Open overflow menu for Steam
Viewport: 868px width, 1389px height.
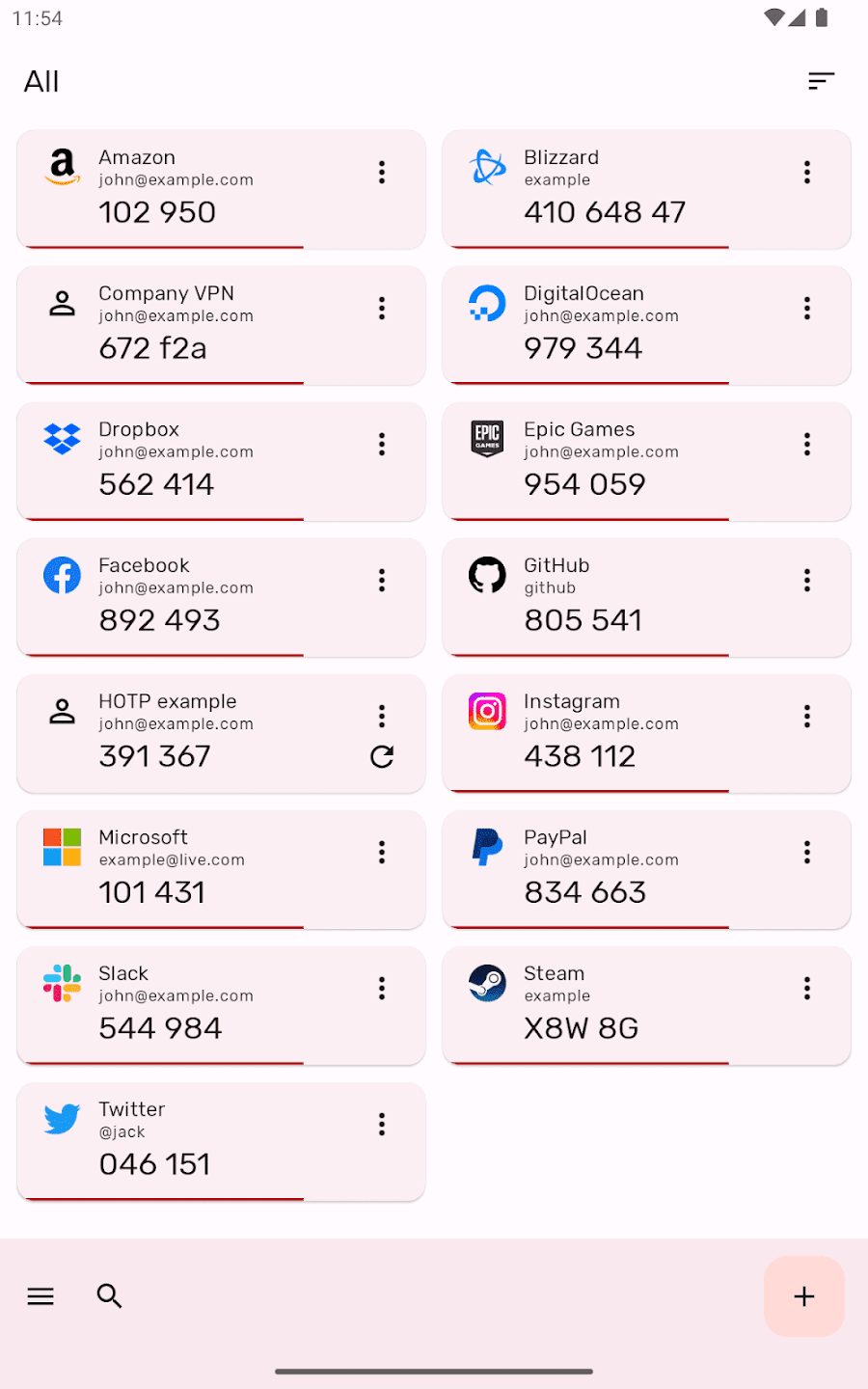tap(807, 989)
